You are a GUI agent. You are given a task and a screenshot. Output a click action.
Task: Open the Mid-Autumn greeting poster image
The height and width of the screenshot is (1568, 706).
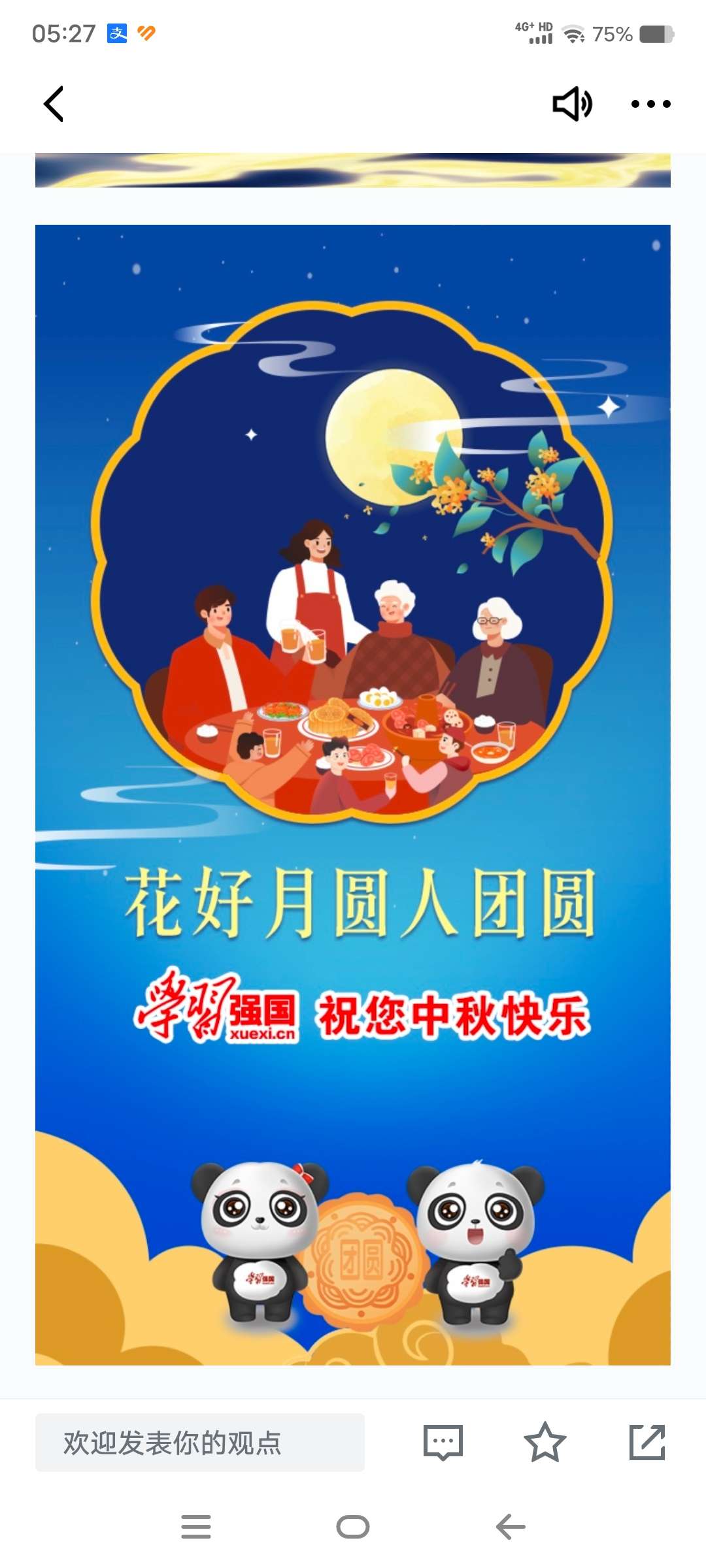click(x=353, y=794)
